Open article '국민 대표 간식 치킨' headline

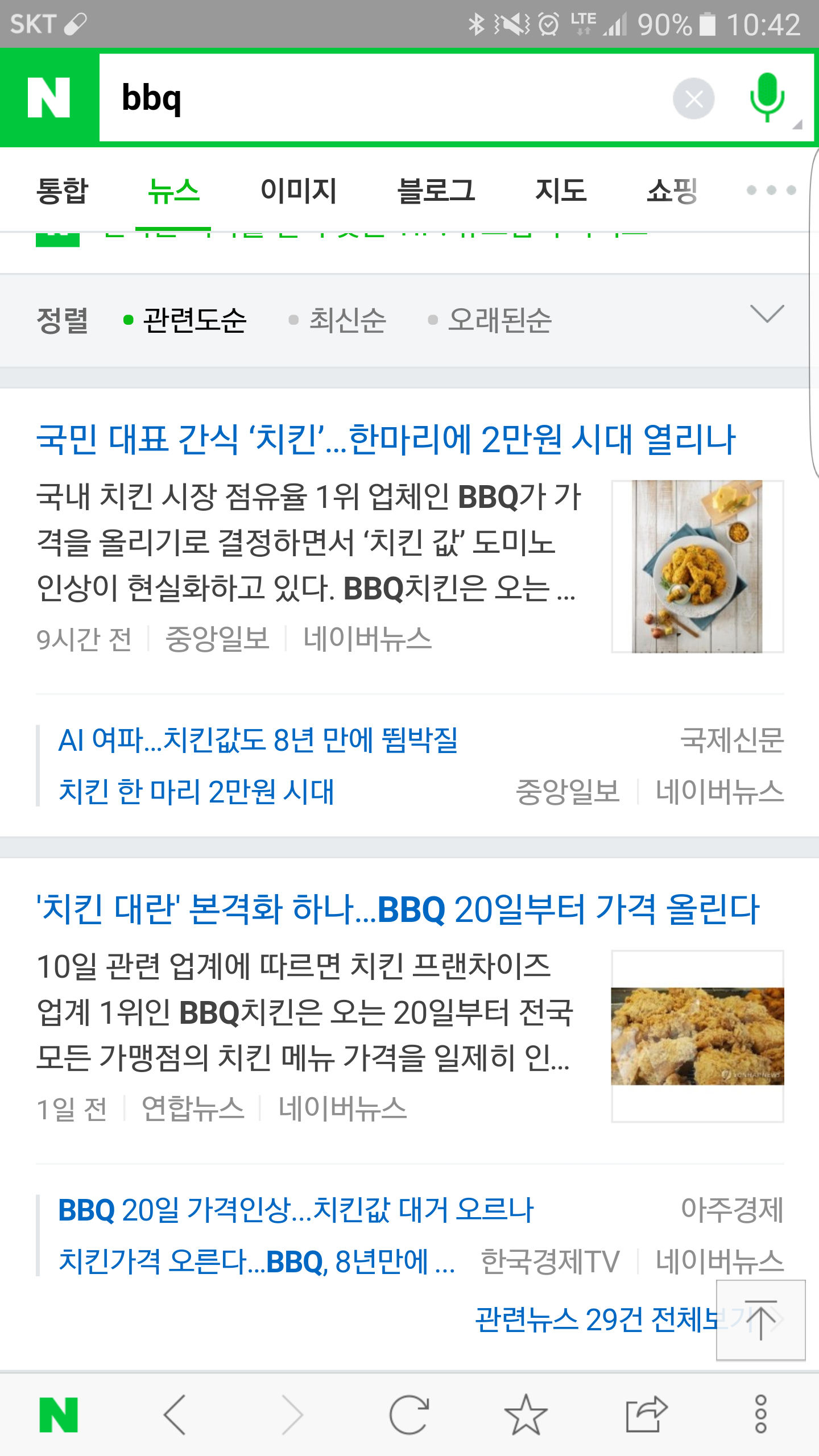coord(386,439)
